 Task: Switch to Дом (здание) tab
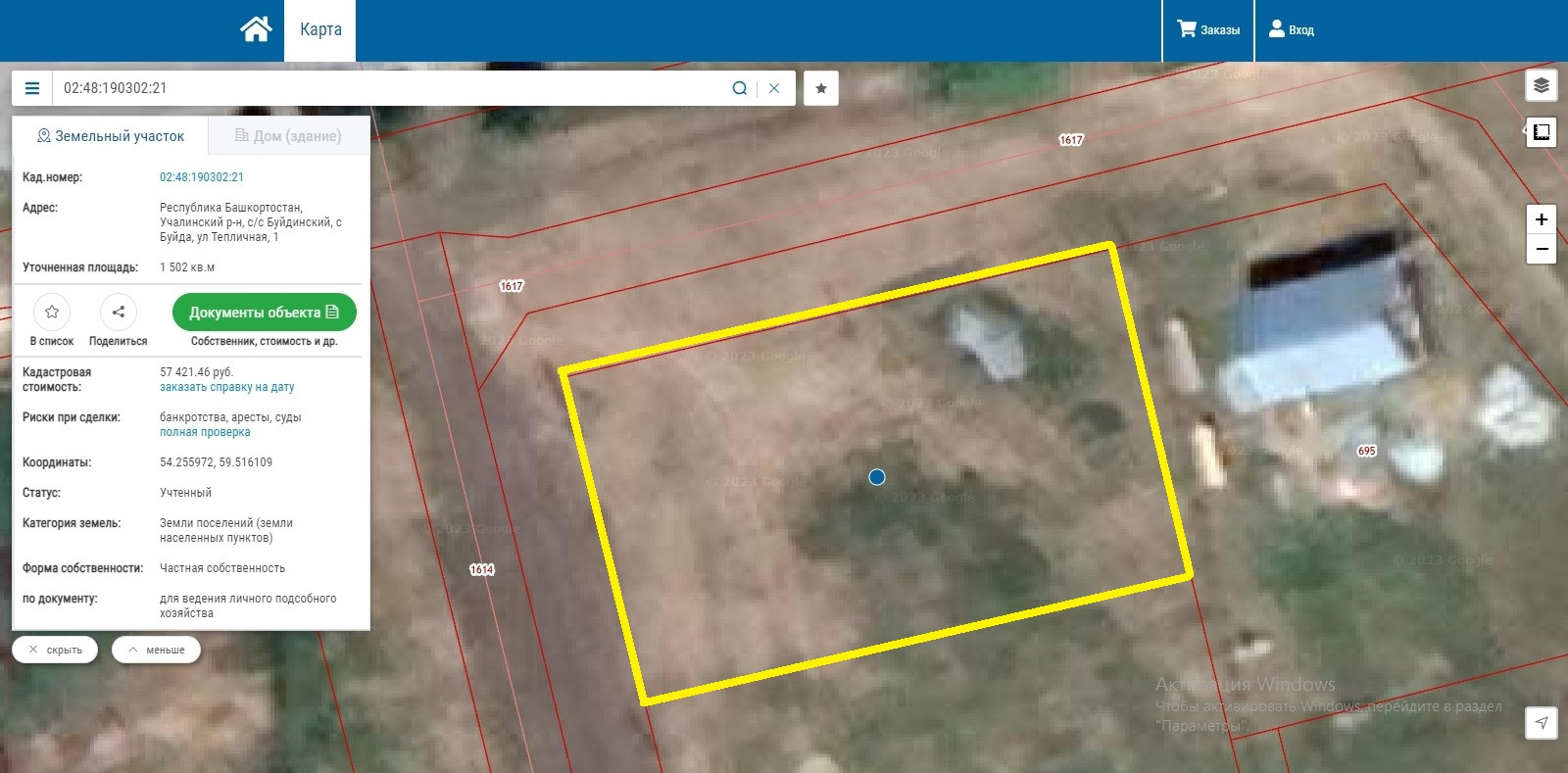pyautogui.click(x=289, y=136)
